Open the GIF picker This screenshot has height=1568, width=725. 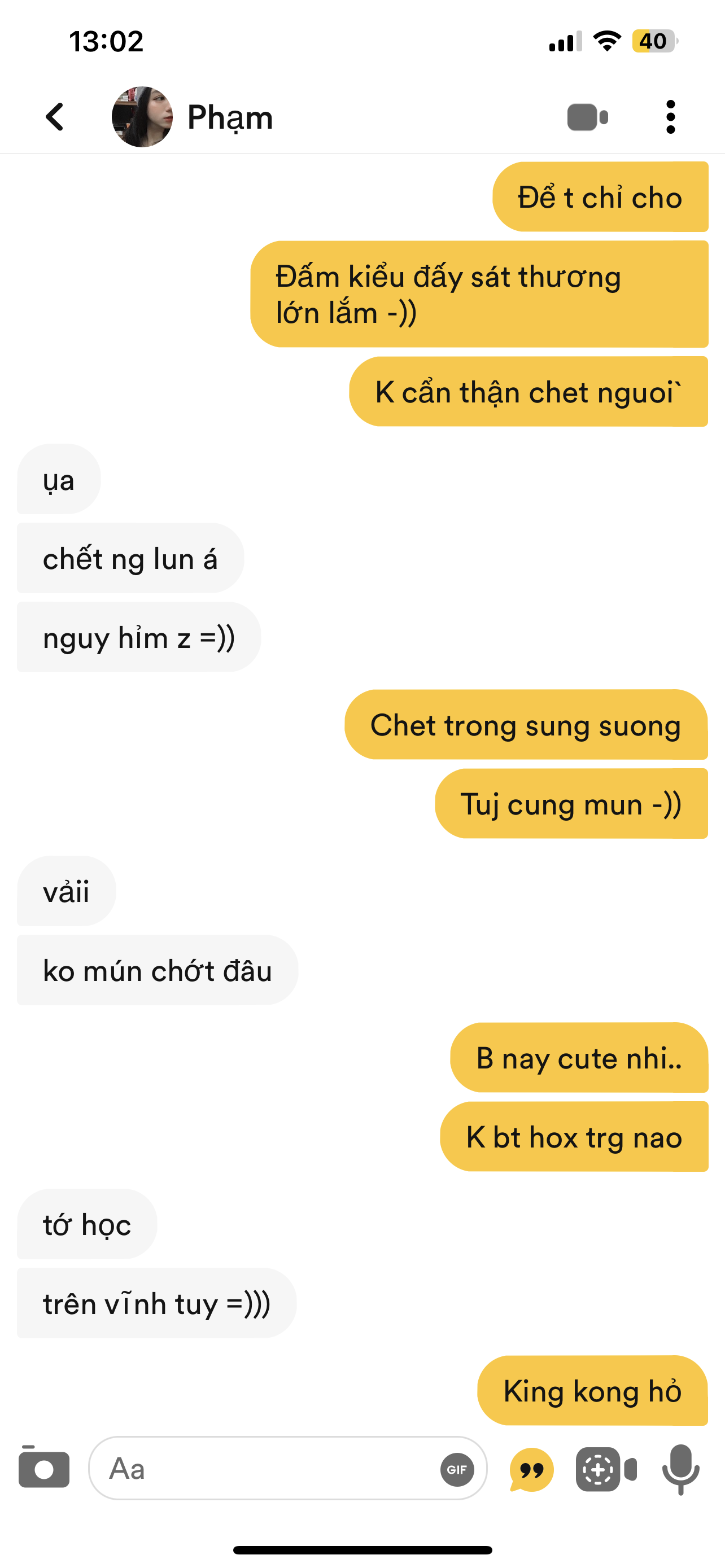coord(457,1469)
